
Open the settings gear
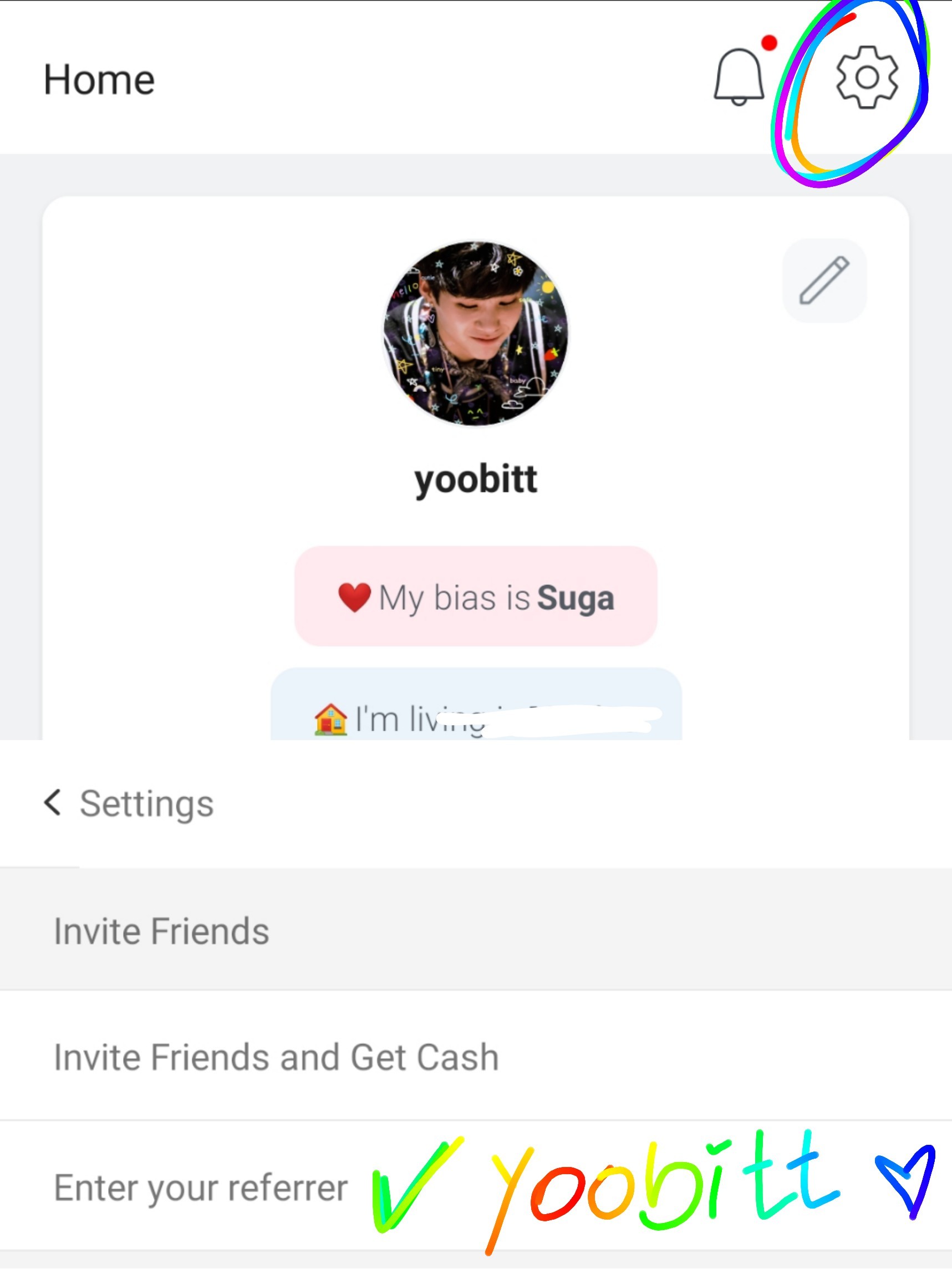(867, 78)
